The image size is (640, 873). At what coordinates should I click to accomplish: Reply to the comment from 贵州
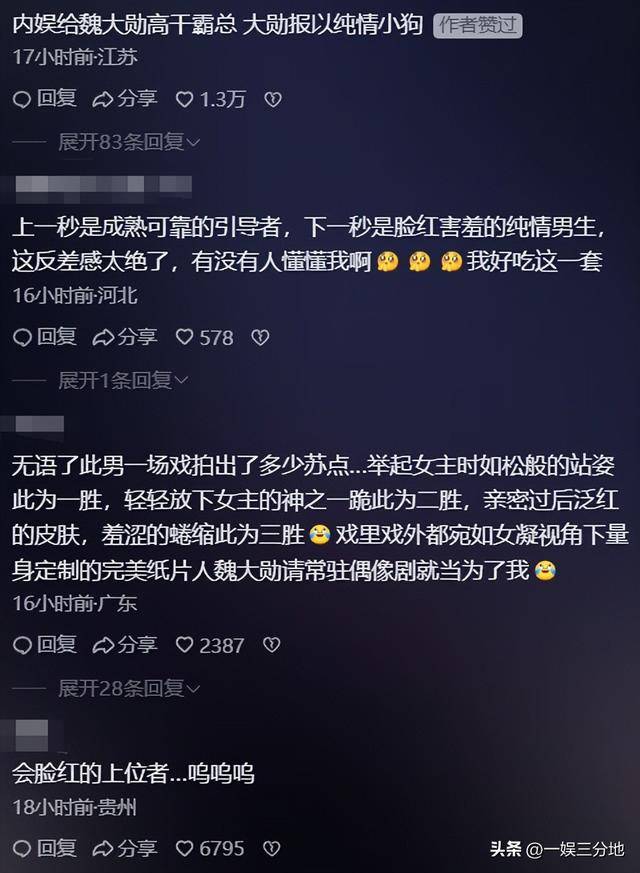pos(44,849)
